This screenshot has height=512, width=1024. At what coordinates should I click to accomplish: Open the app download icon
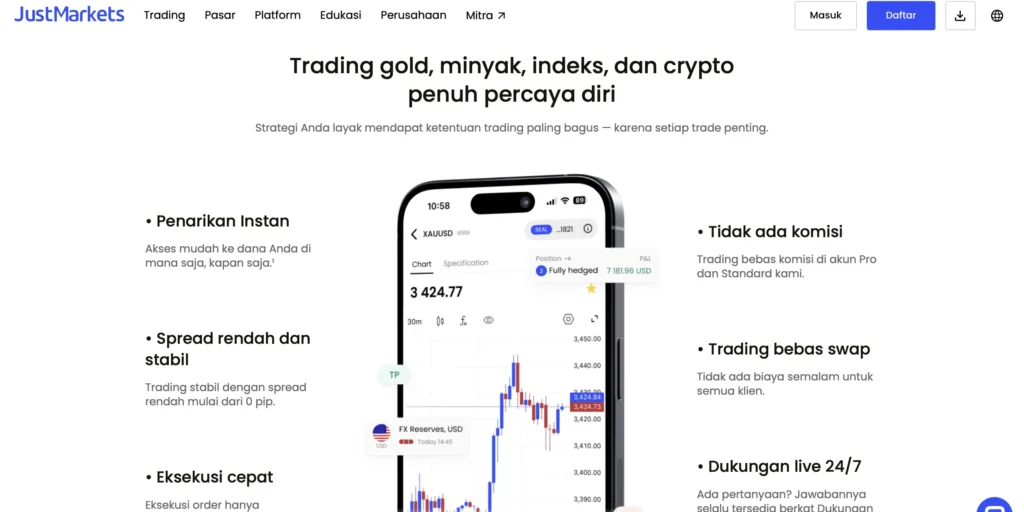[x=960, y=15]
